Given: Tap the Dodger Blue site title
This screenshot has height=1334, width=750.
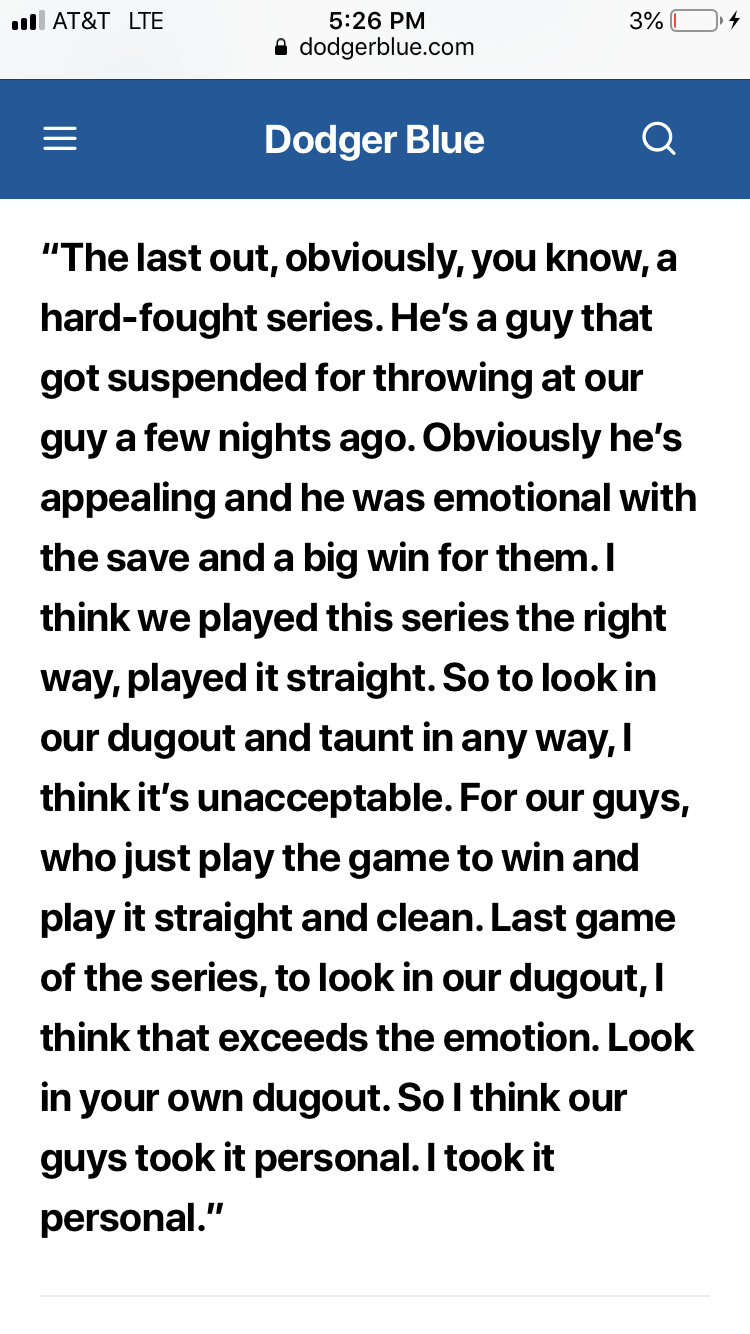Looking at the screenshot, I should coord(374,140).
